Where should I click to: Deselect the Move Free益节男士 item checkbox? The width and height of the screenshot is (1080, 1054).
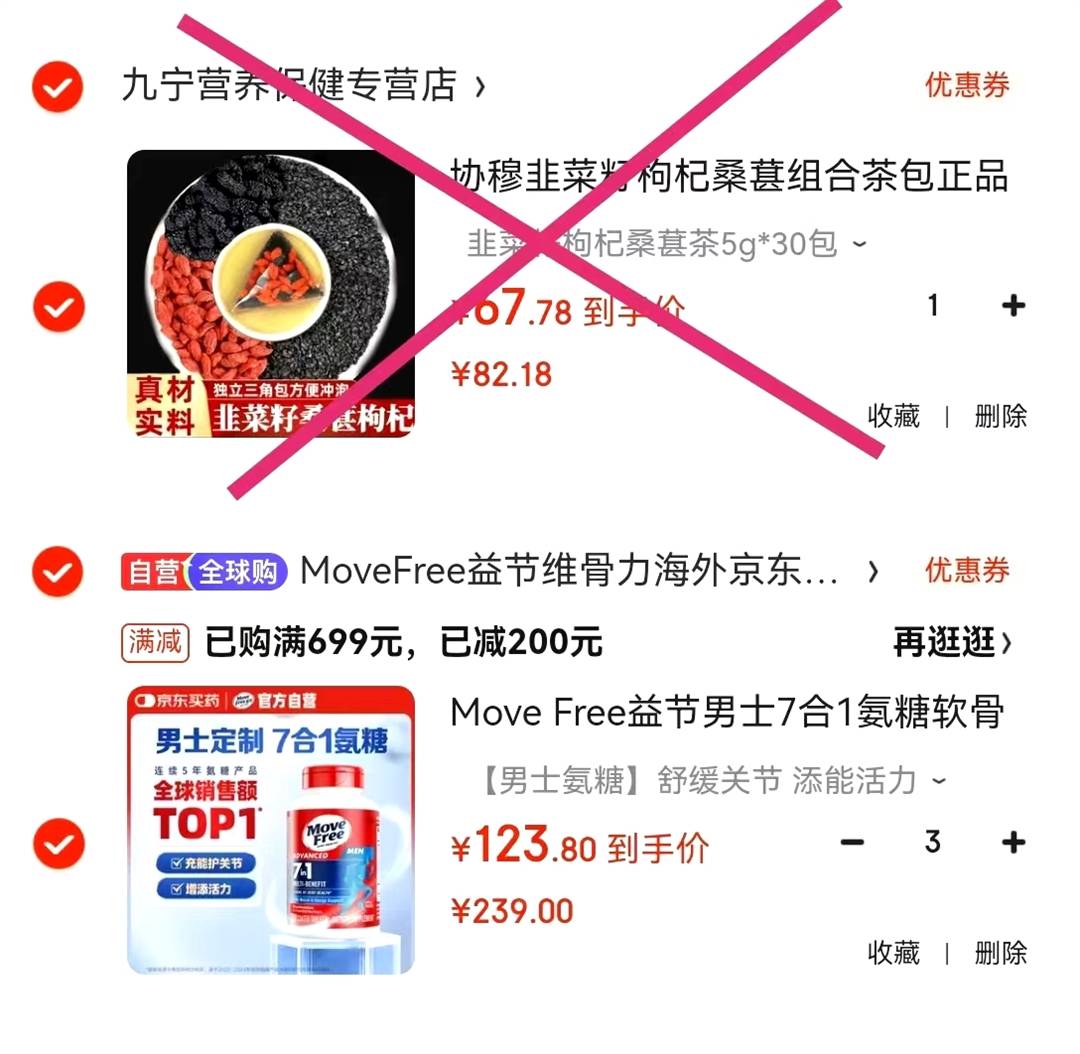(x=57, y=843)
